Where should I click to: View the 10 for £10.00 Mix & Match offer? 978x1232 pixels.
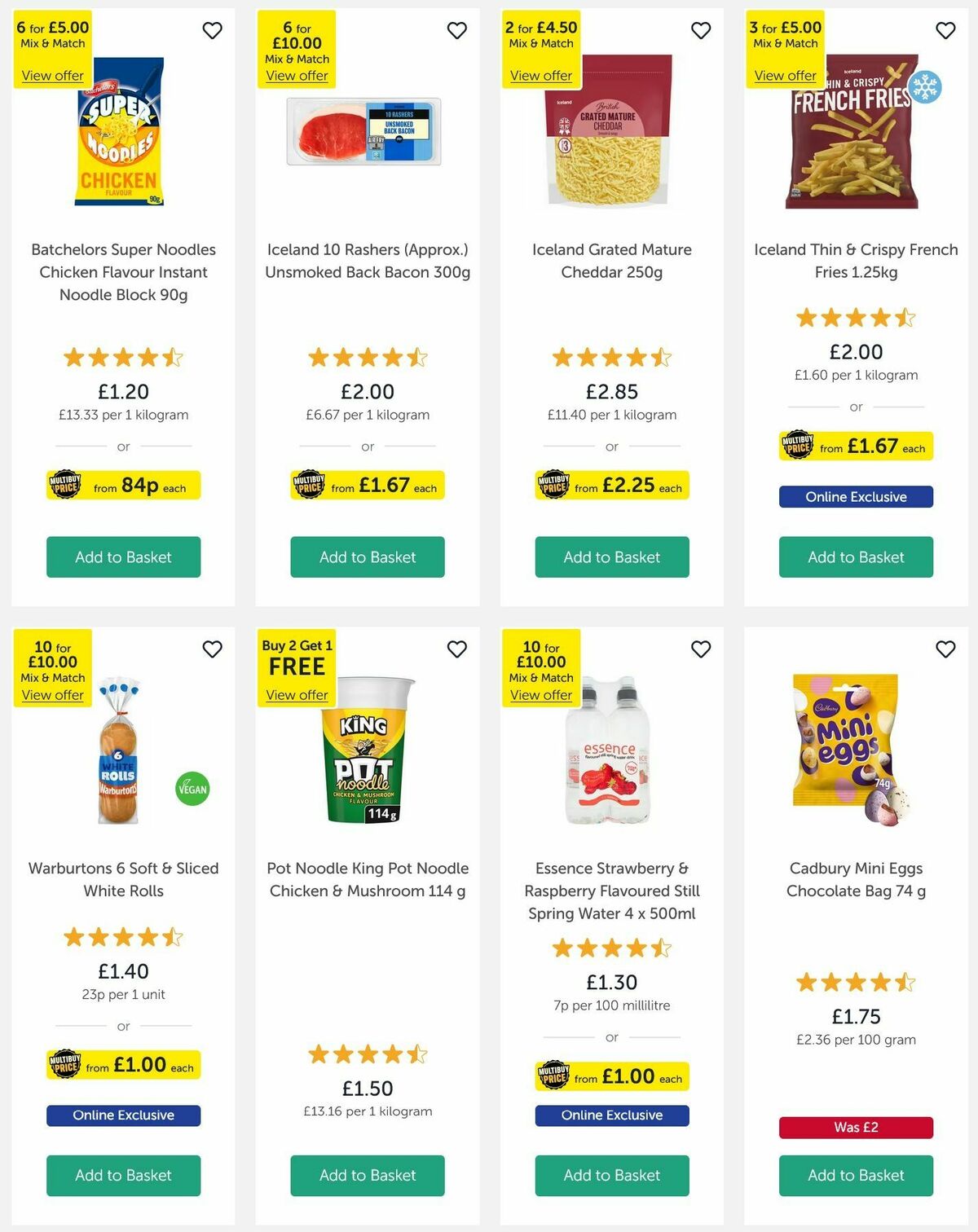[x=52, y=695]
